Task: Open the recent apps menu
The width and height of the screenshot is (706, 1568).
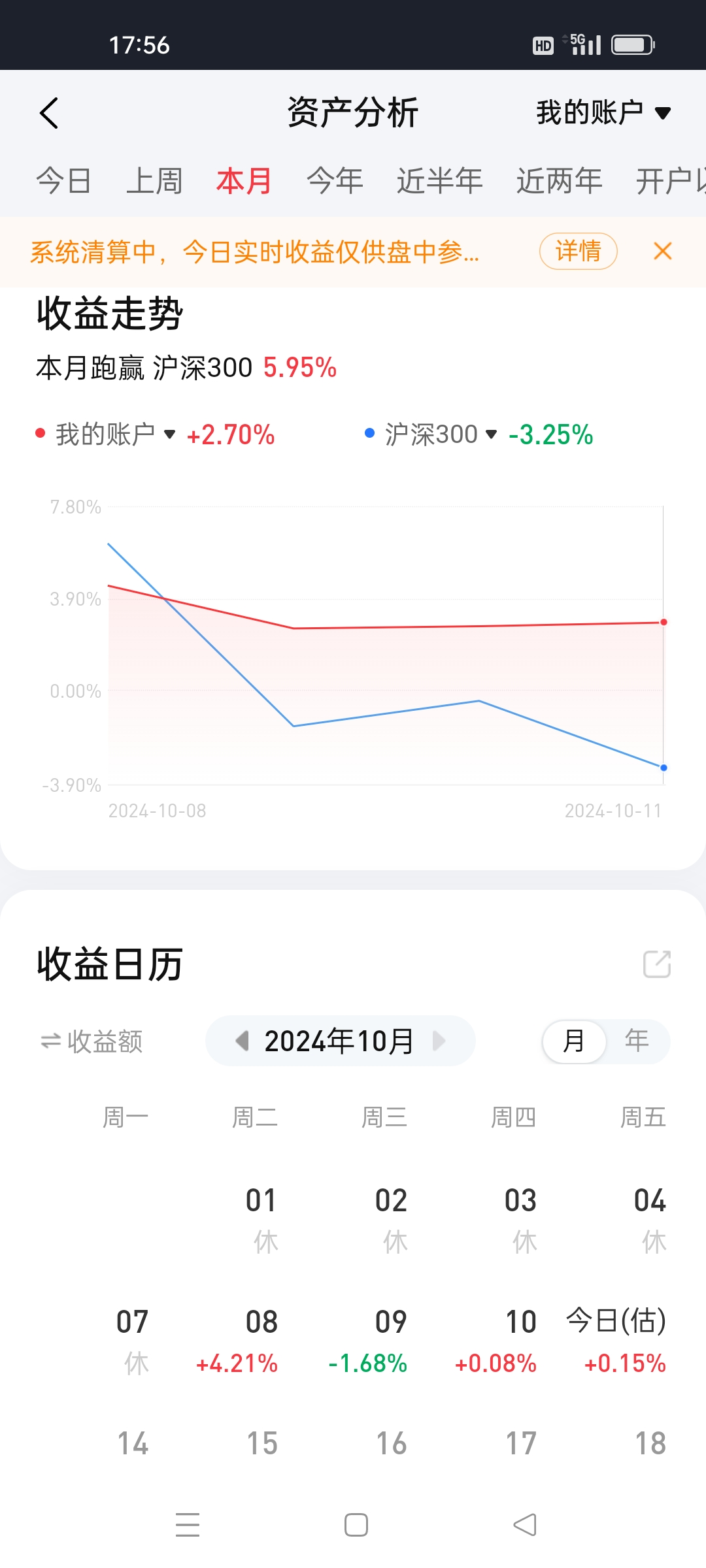Action: [188, 1525]
